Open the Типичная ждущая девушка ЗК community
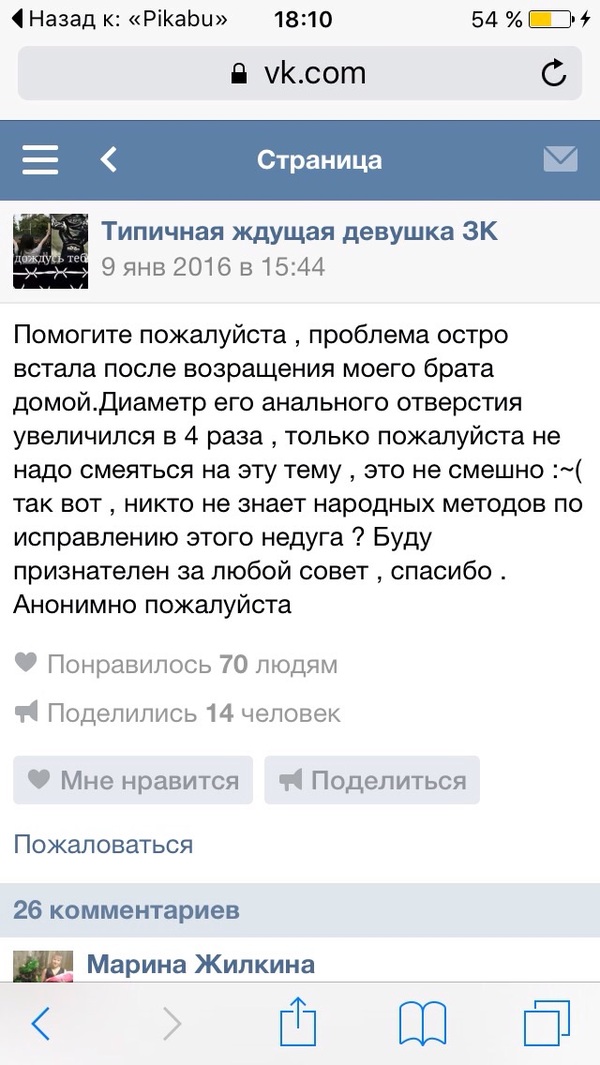600x1065 pixels. [299, 232]
